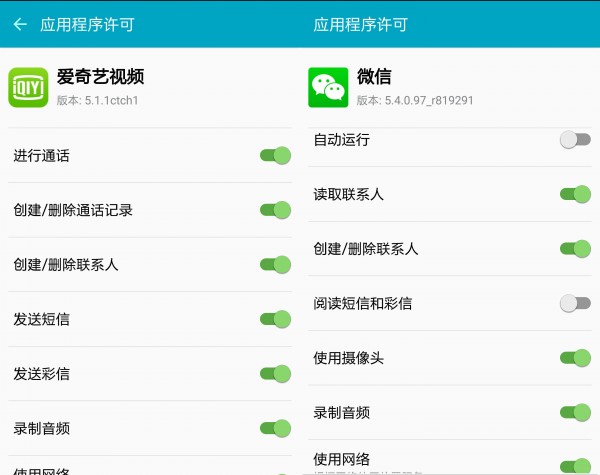This screenshot has height=475, width=600.
Task: Turn off 创建/删除通话记录 toggle
Action: pyautogui.click(x=274, y=210)
